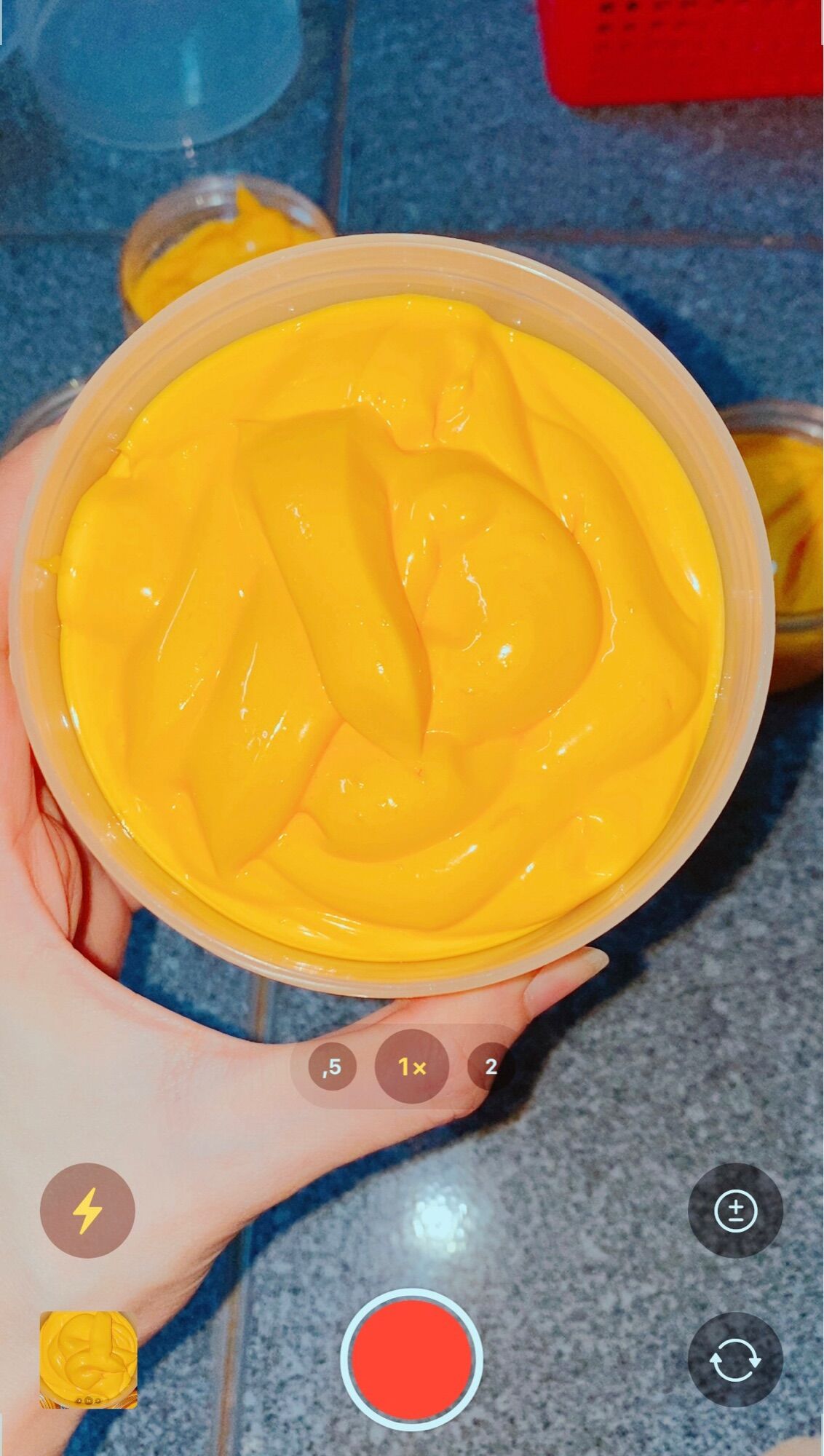
Task: Tap the red record shutter button
Action: pos(412,1359)
